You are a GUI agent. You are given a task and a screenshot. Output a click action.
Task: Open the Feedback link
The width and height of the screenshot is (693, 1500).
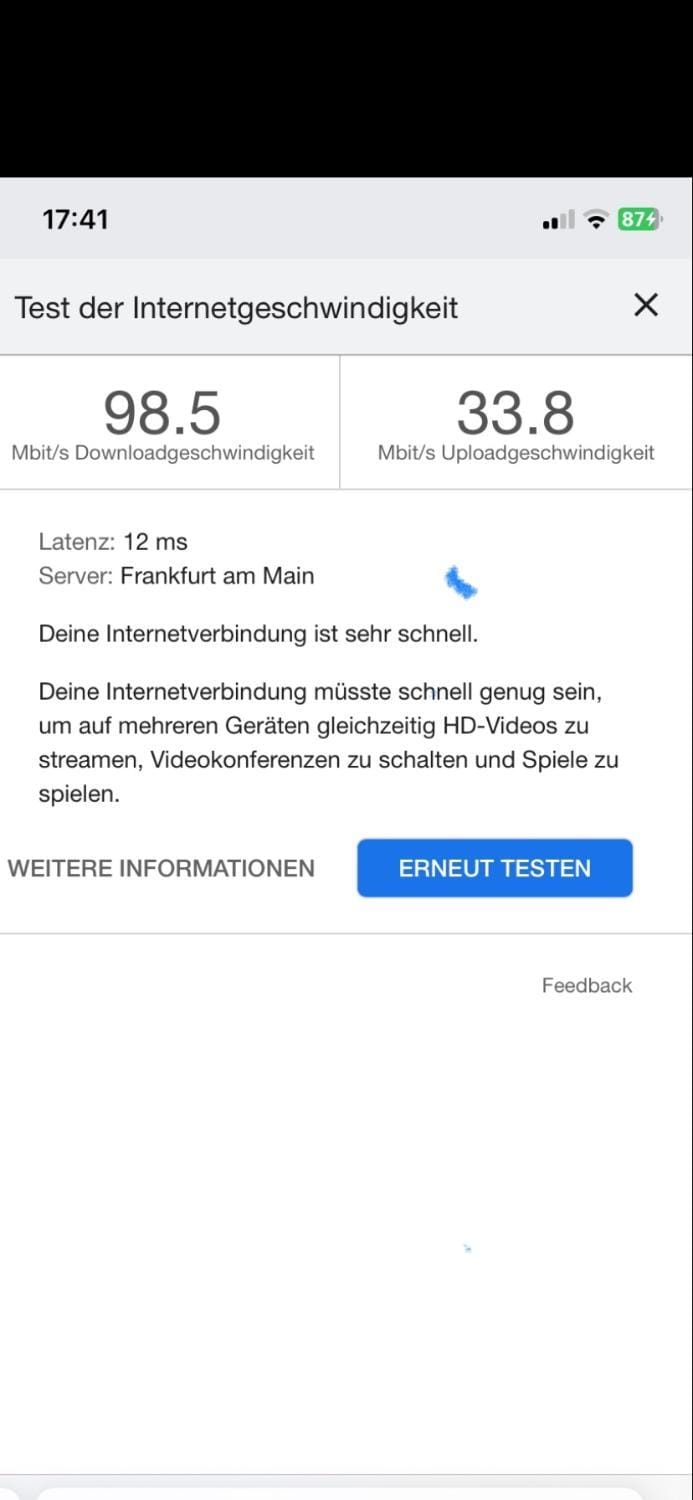click(587, 985)
